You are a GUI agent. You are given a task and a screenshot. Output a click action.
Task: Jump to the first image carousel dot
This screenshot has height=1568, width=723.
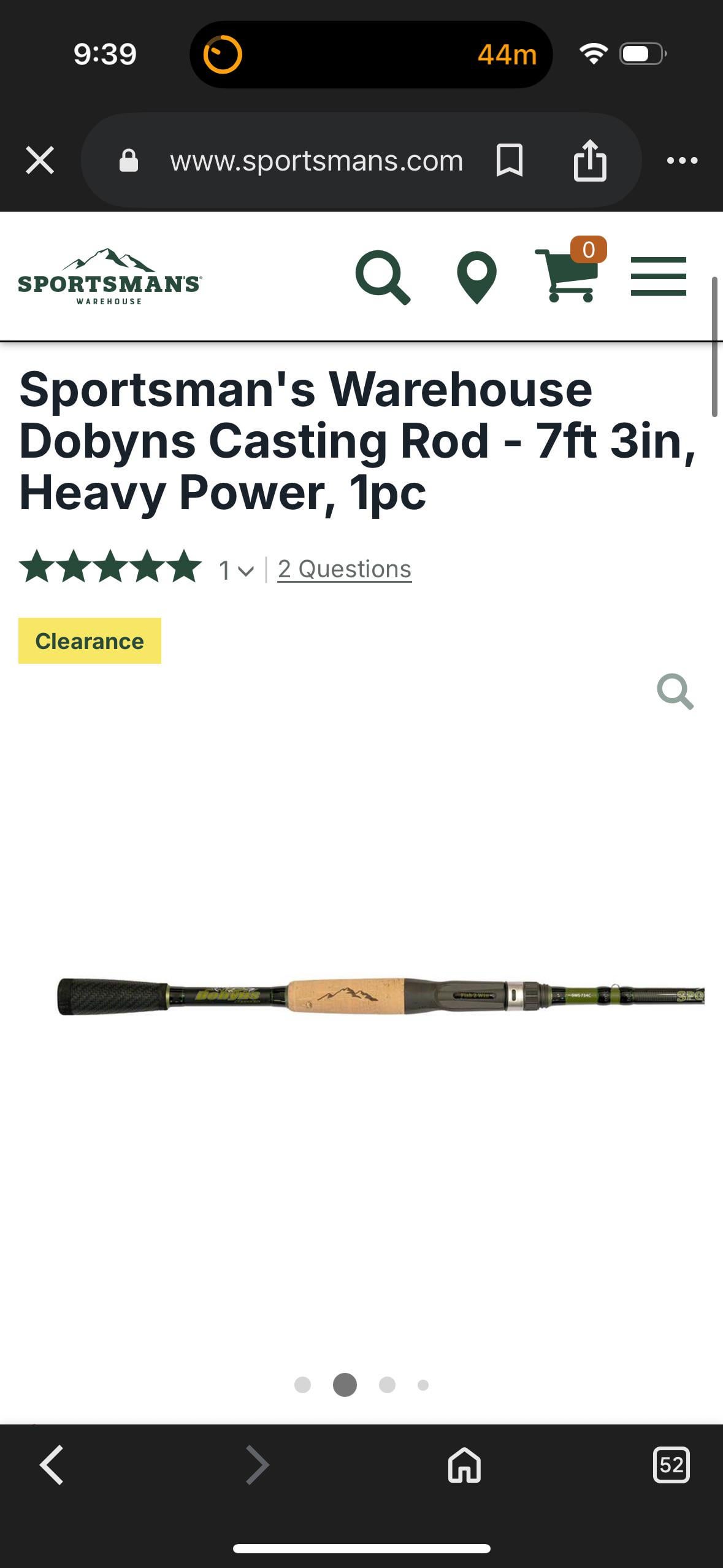[x=302, y=1385]
